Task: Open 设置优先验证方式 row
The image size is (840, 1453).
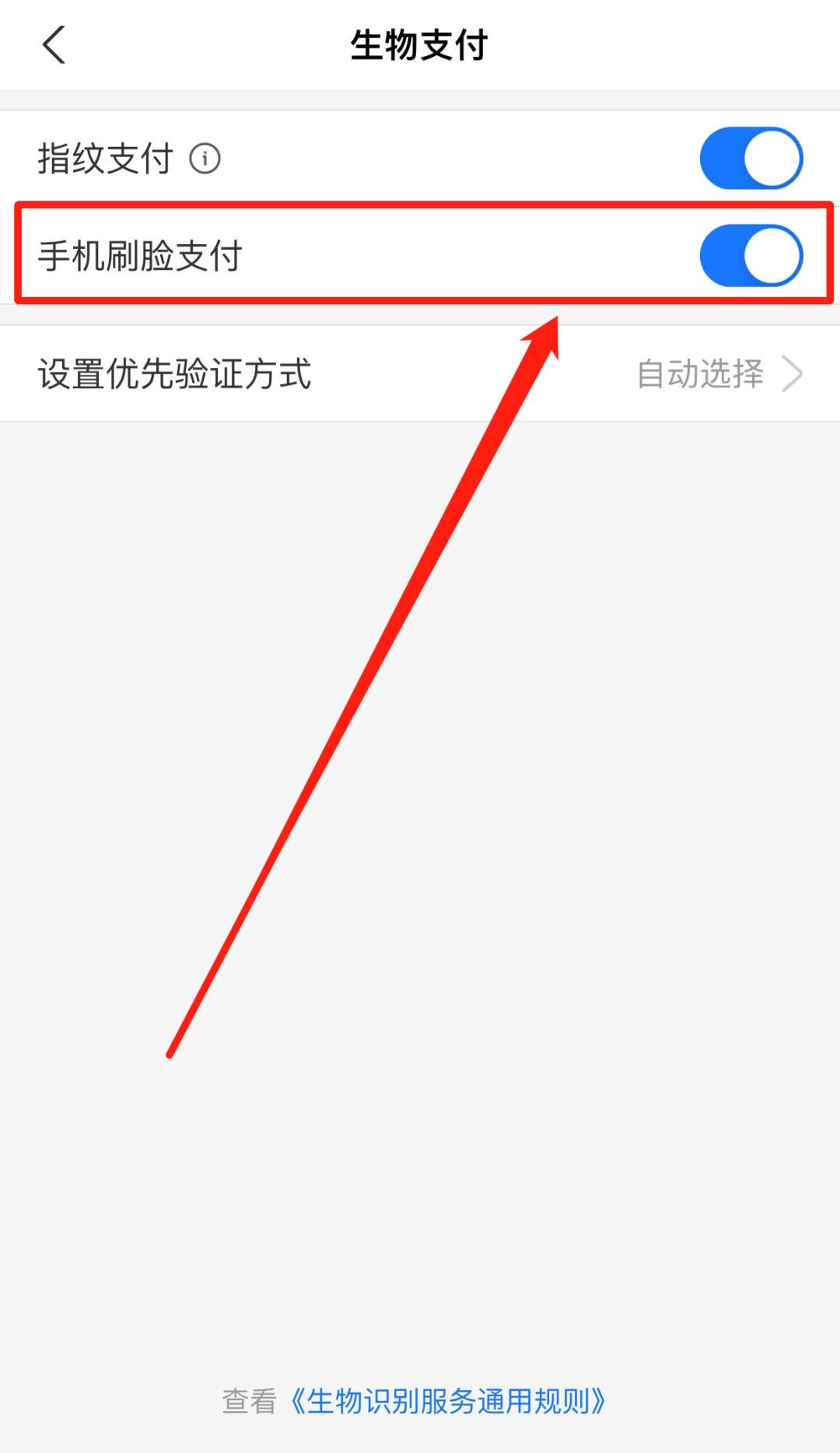Action: [420, 374]
